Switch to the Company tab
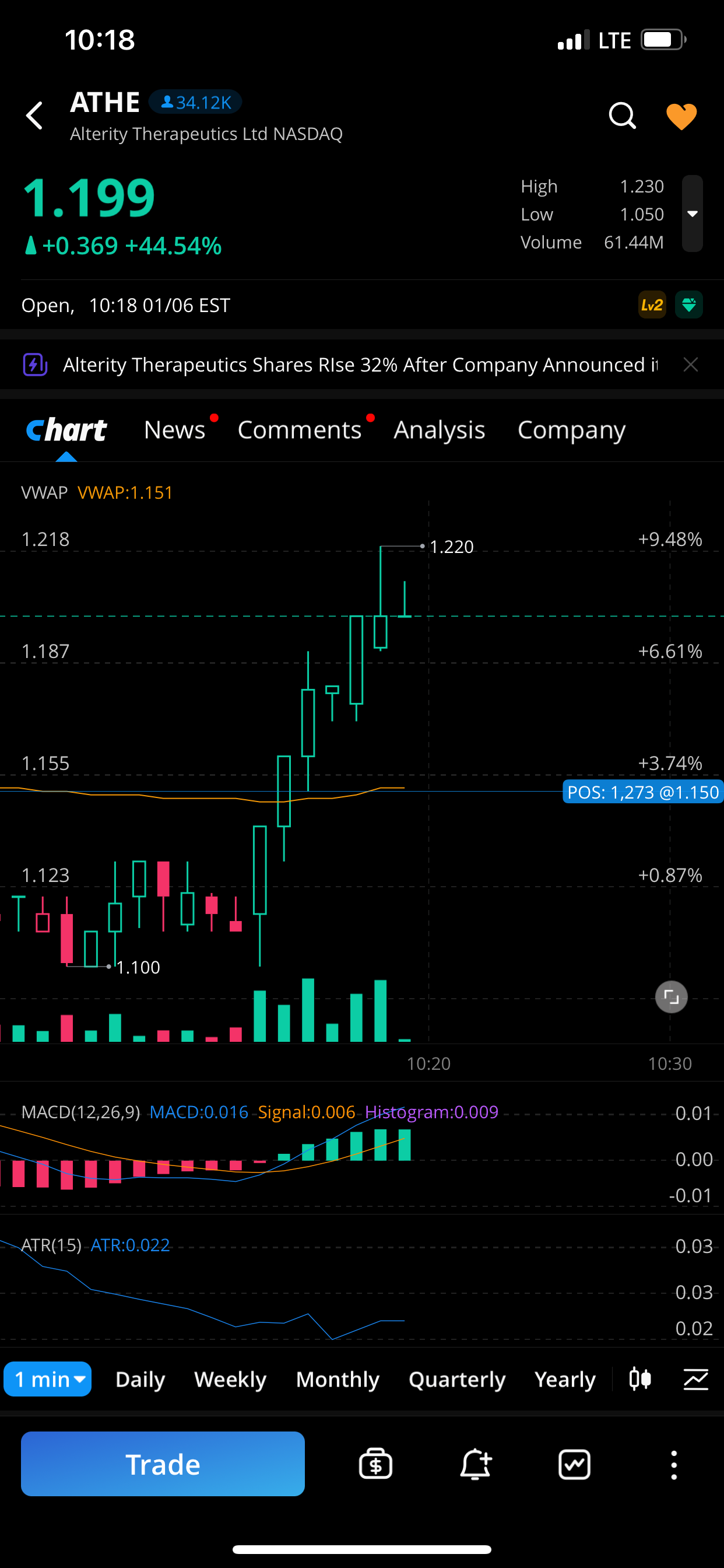This screenshot has height=1568, width=724. point(571,430)
